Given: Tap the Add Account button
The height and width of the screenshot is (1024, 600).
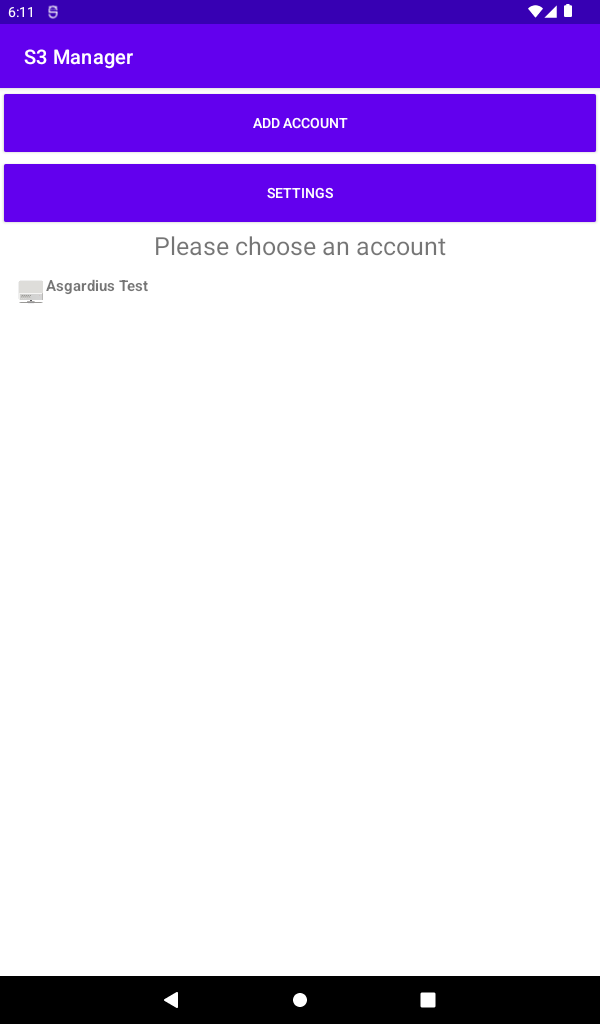Looking at the screenshot, I should coord(300,123).
